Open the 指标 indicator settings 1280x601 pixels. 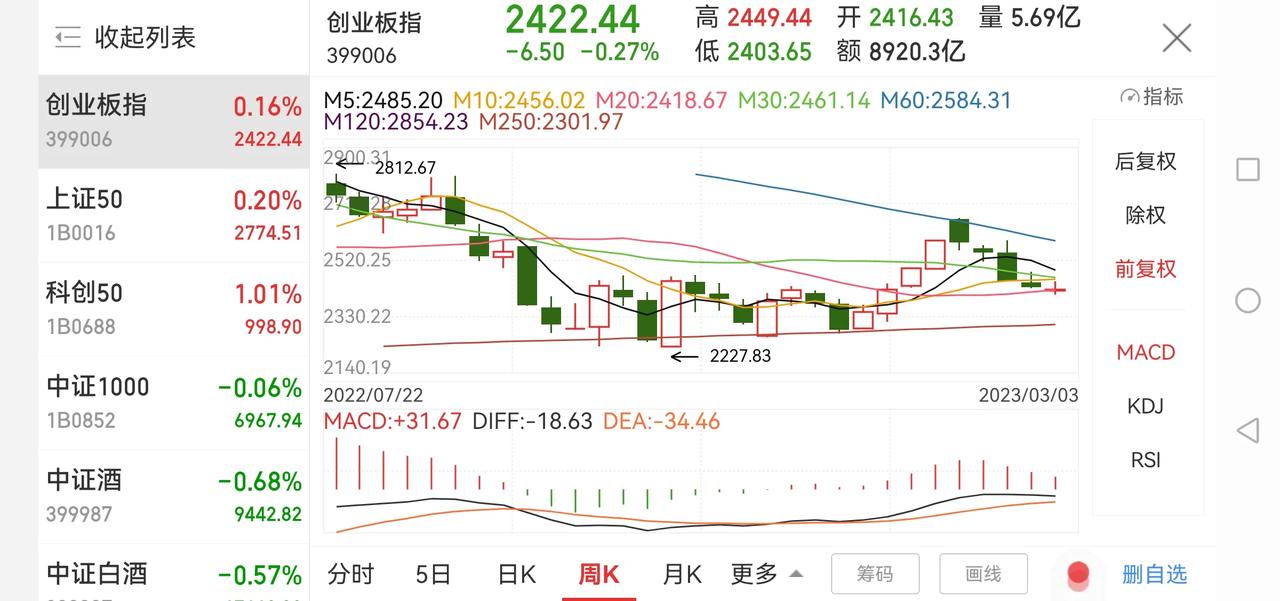1152,97
